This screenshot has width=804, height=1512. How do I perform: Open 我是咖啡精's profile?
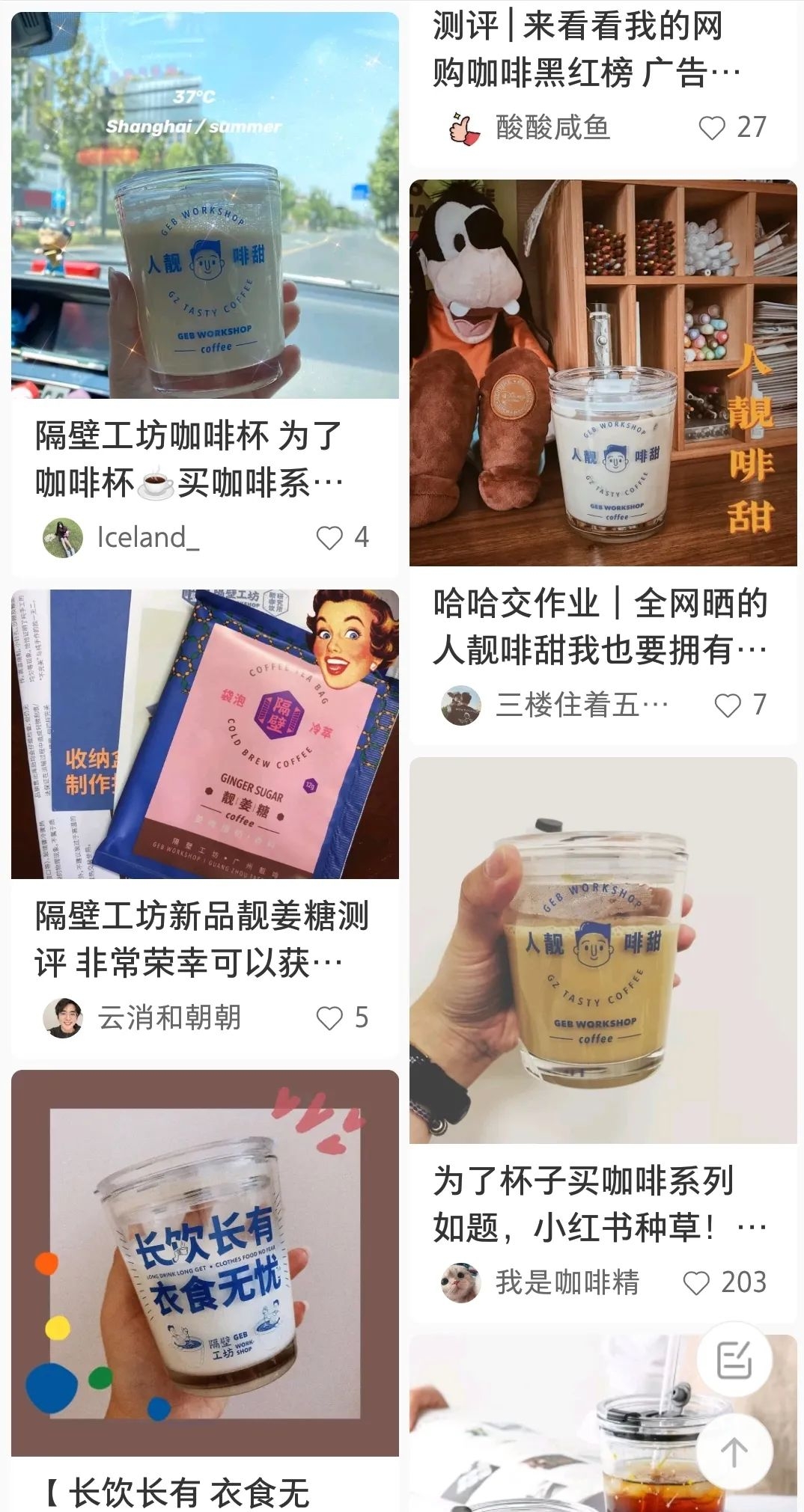click(460, 1282)
